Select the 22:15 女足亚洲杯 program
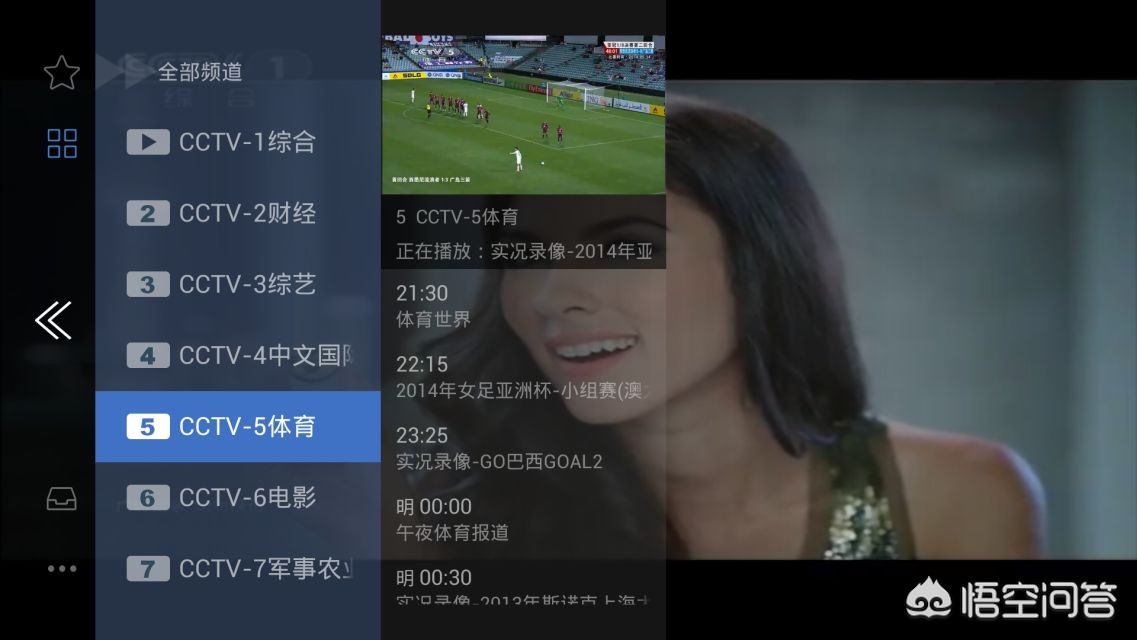This screenshot has height=640, width=1137. [x=524, y=377]
